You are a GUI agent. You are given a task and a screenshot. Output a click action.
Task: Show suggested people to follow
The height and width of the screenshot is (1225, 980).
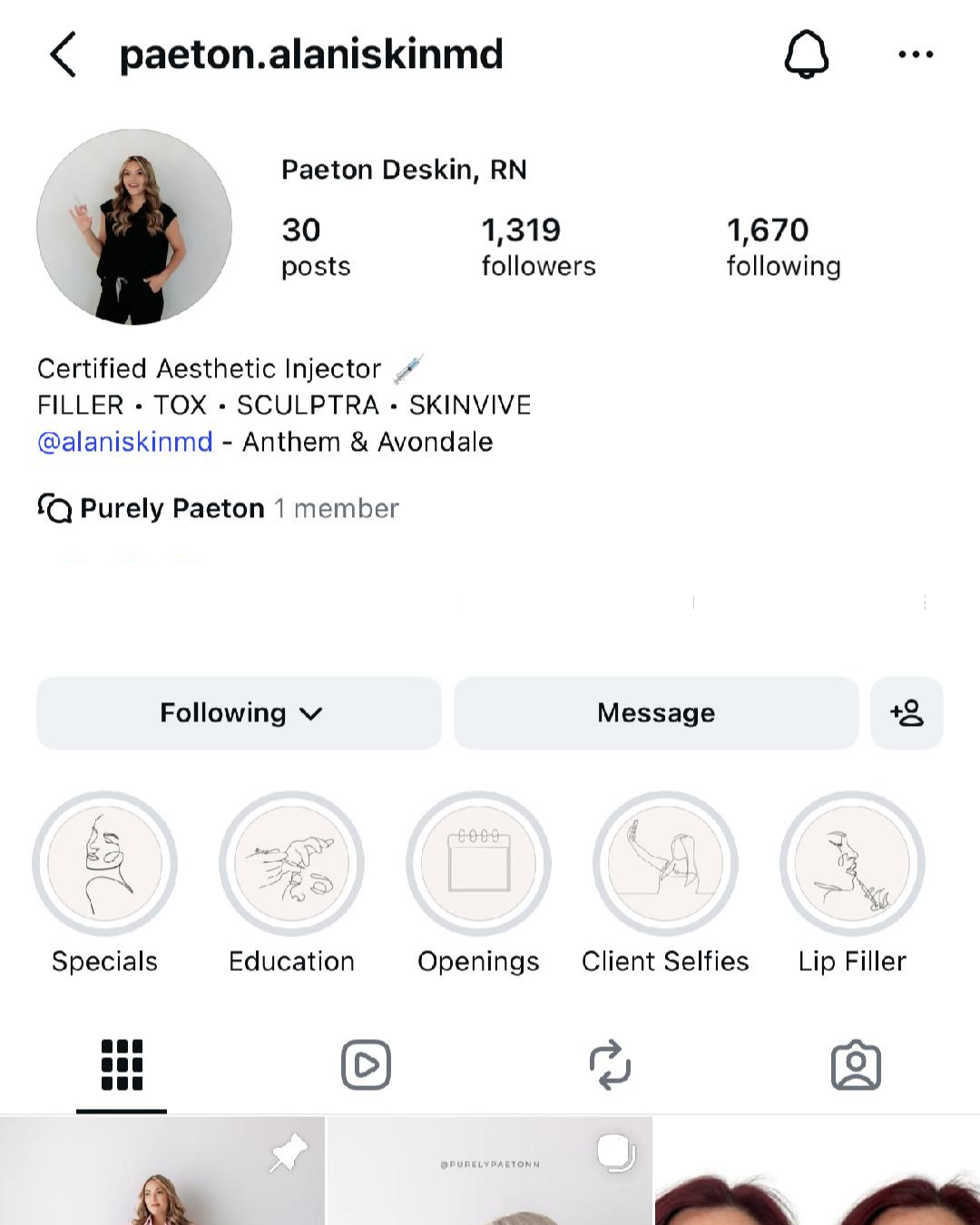pos(906,713)
